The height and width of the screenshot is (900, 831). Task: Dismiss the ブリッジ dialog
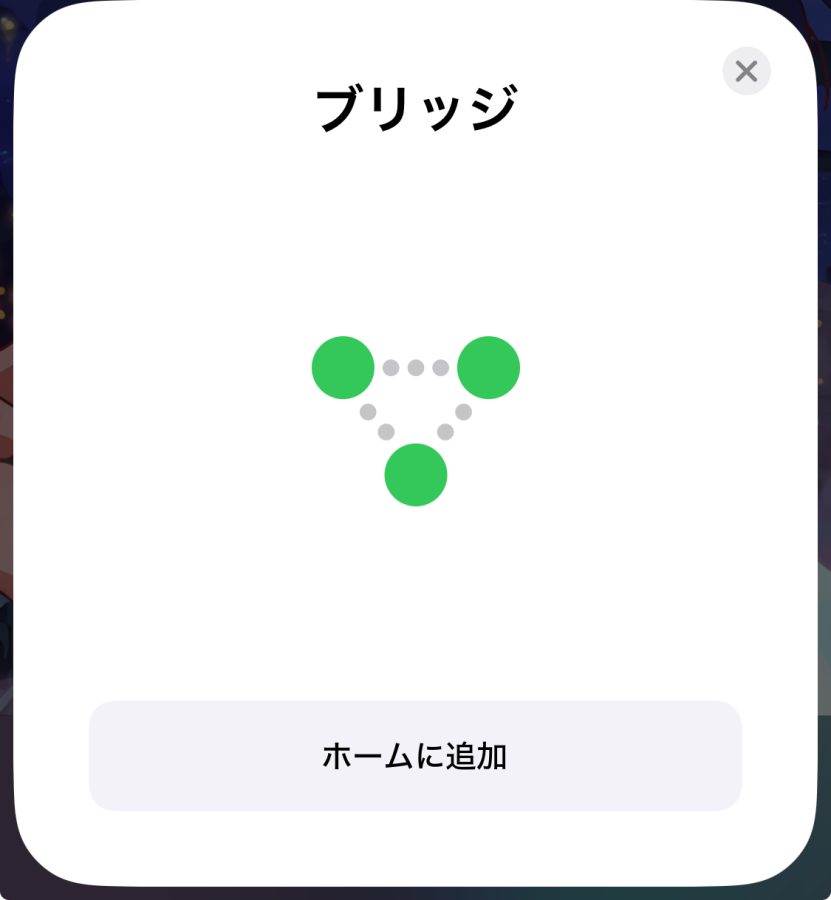[746, 71]
